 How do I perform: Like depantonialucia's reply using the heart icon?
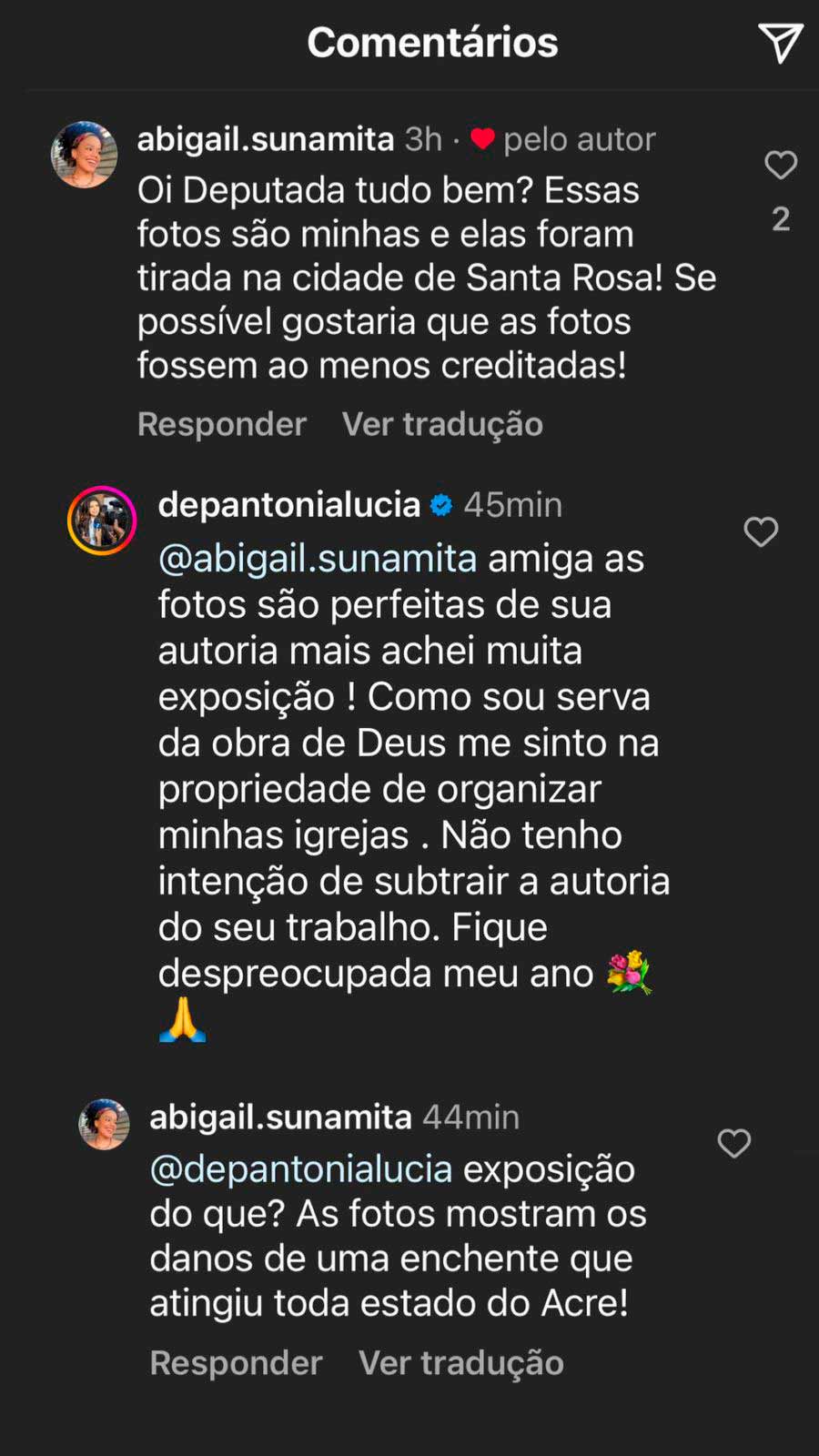pyautogui.click(x=761, y=533)
